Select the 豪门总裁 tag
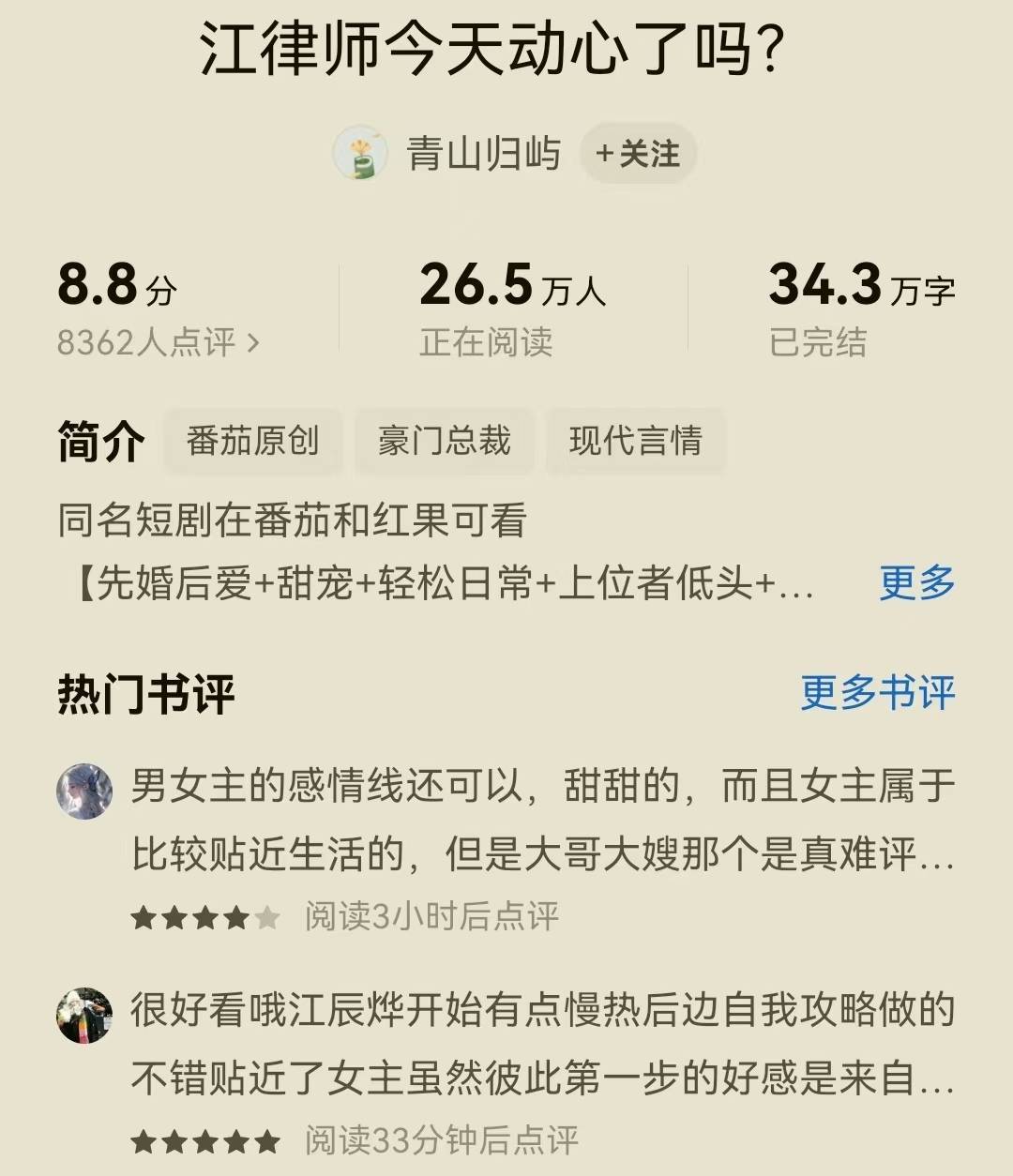1013x1176 pixels. pos(444,441)
